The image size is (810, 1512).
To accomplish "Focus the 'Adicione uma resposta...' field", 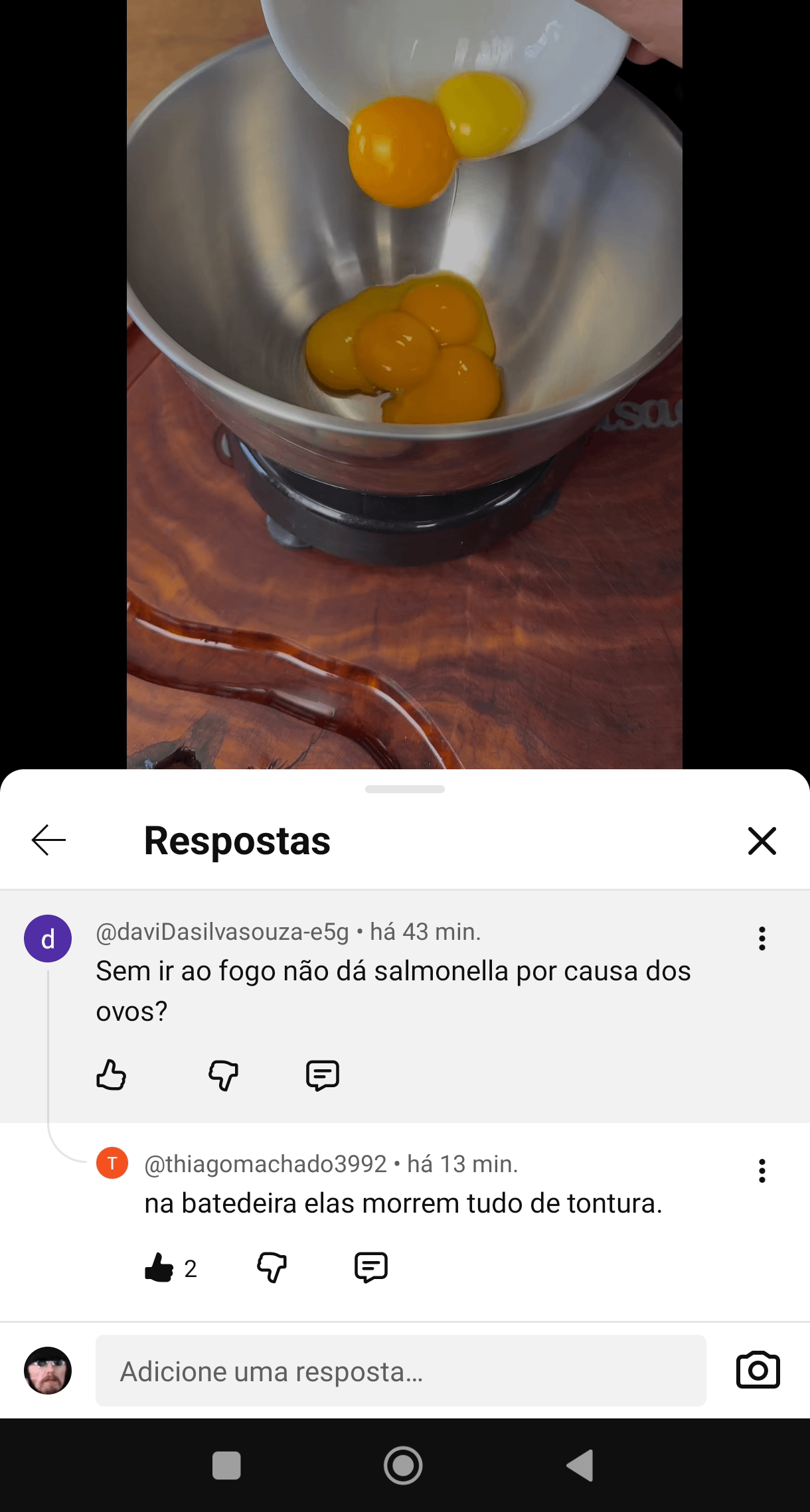I will [400, 1371].
